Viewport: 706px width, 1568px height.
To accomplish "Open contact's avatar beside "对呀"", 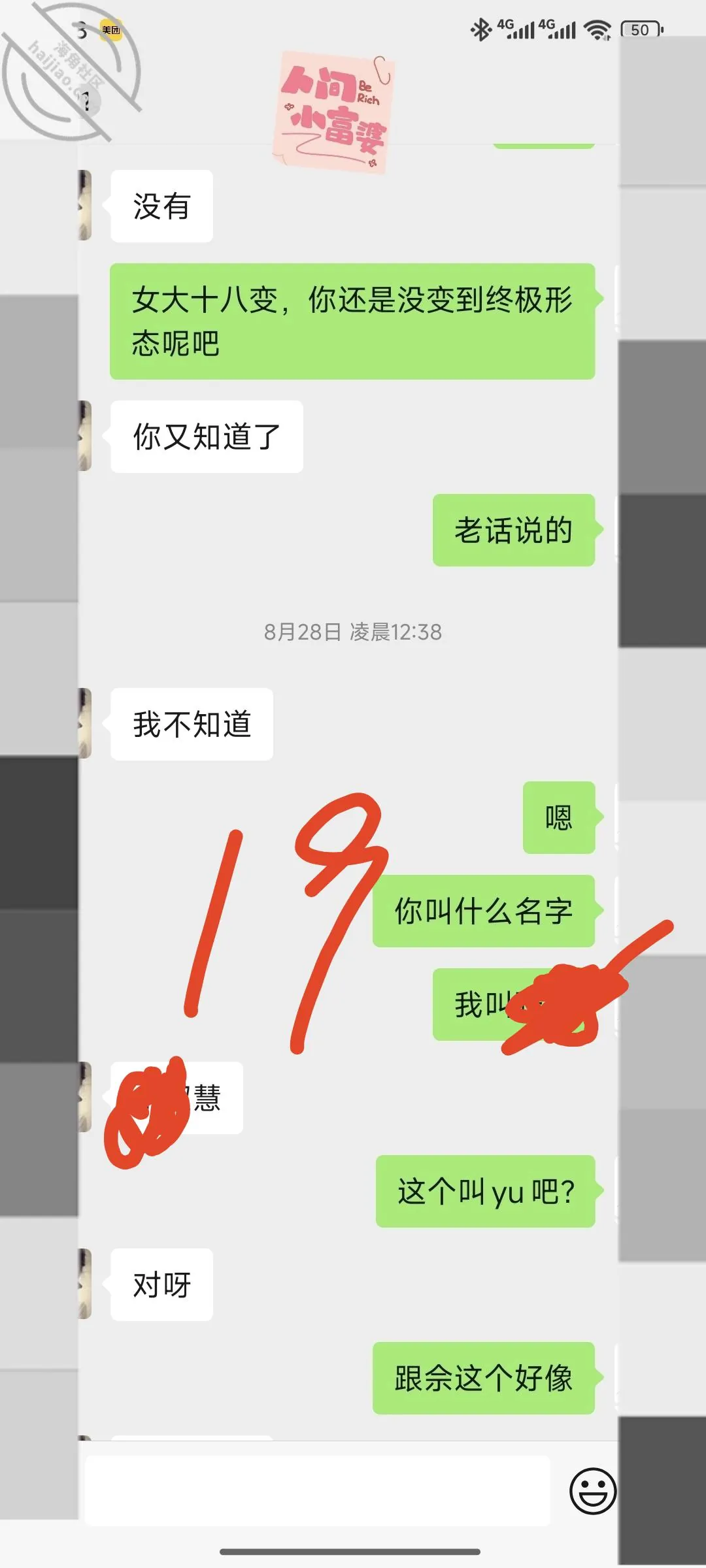I will tap(85, 1284).
